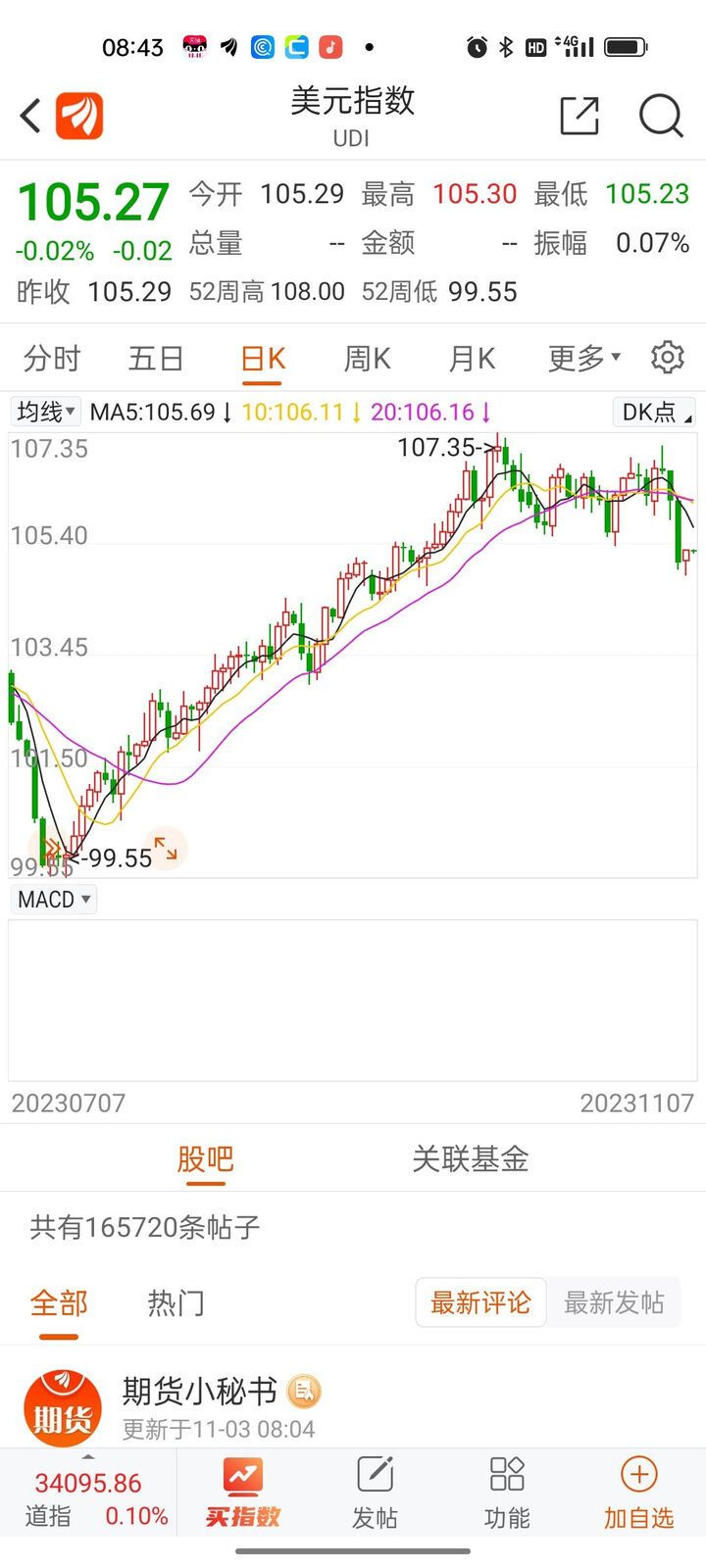Share the dollar index page

pyautogui.click(x=579, y=116)
